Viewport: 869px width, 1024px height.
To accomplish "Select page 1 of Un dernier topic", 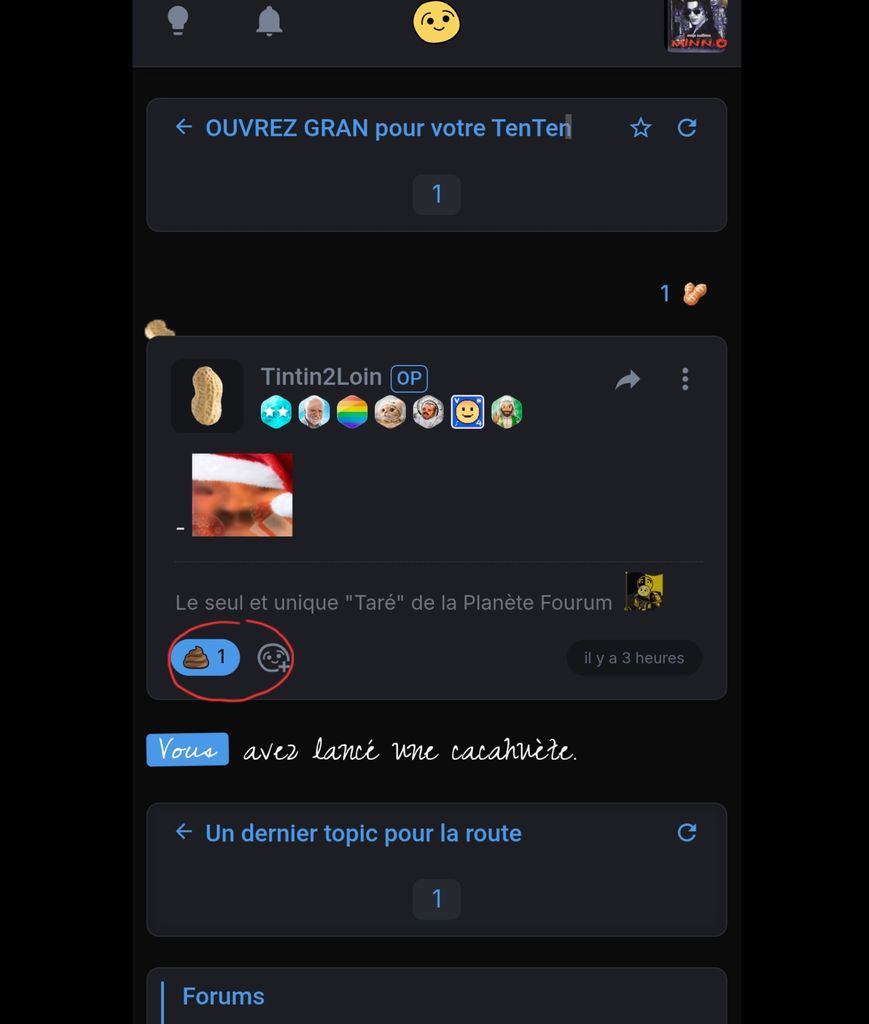I will click(x=436, y=898).
